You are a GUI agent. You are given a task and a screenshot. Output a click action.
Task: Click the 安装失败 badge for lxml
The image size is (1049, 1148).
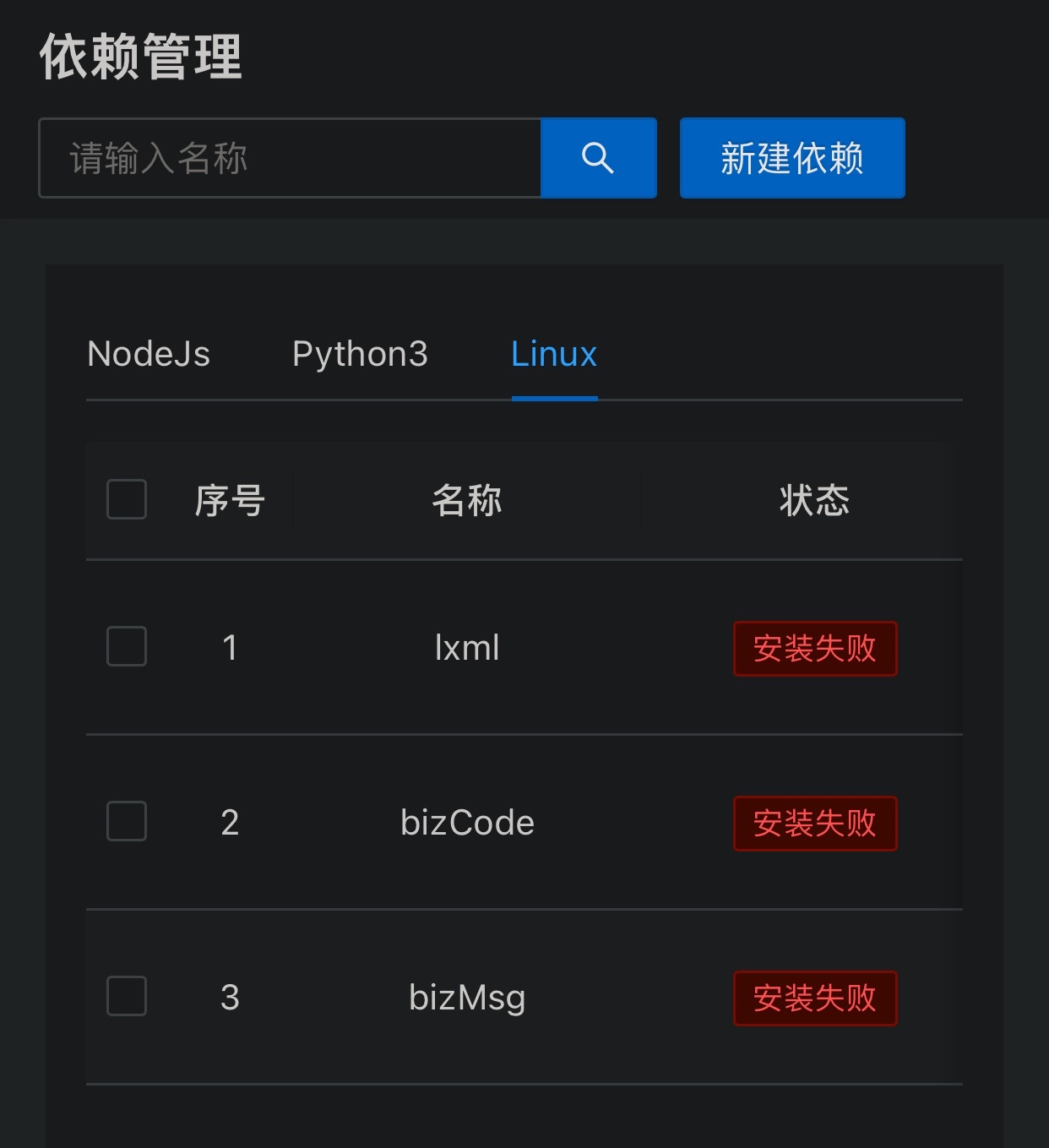tap(814, 649)
